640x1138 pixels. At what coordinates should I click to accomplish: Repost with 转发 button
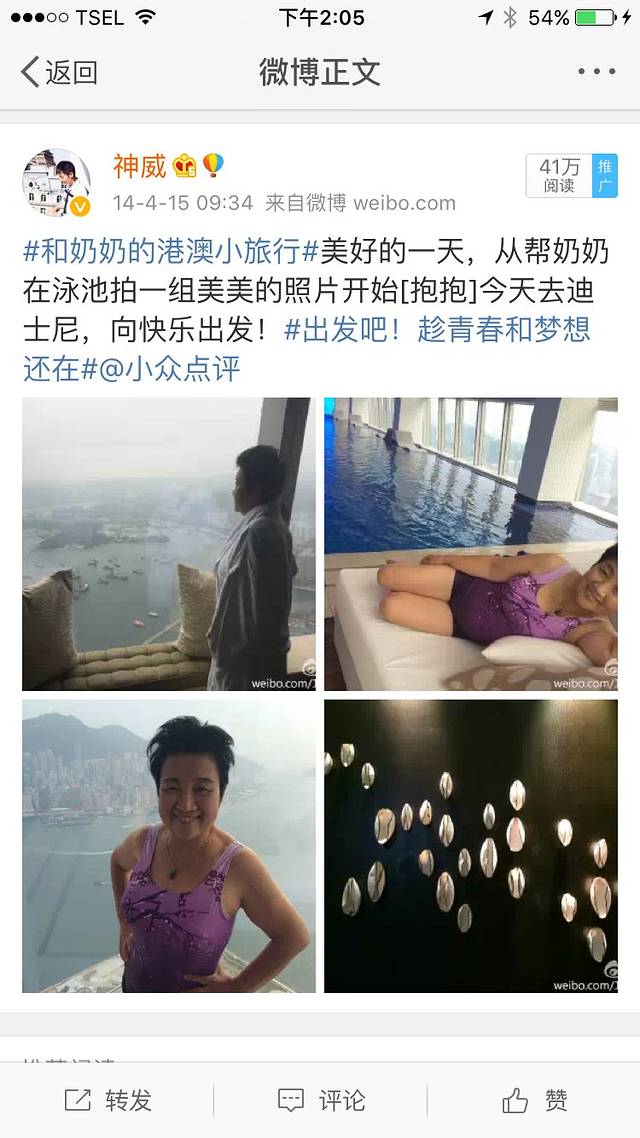pos(108,1101)
